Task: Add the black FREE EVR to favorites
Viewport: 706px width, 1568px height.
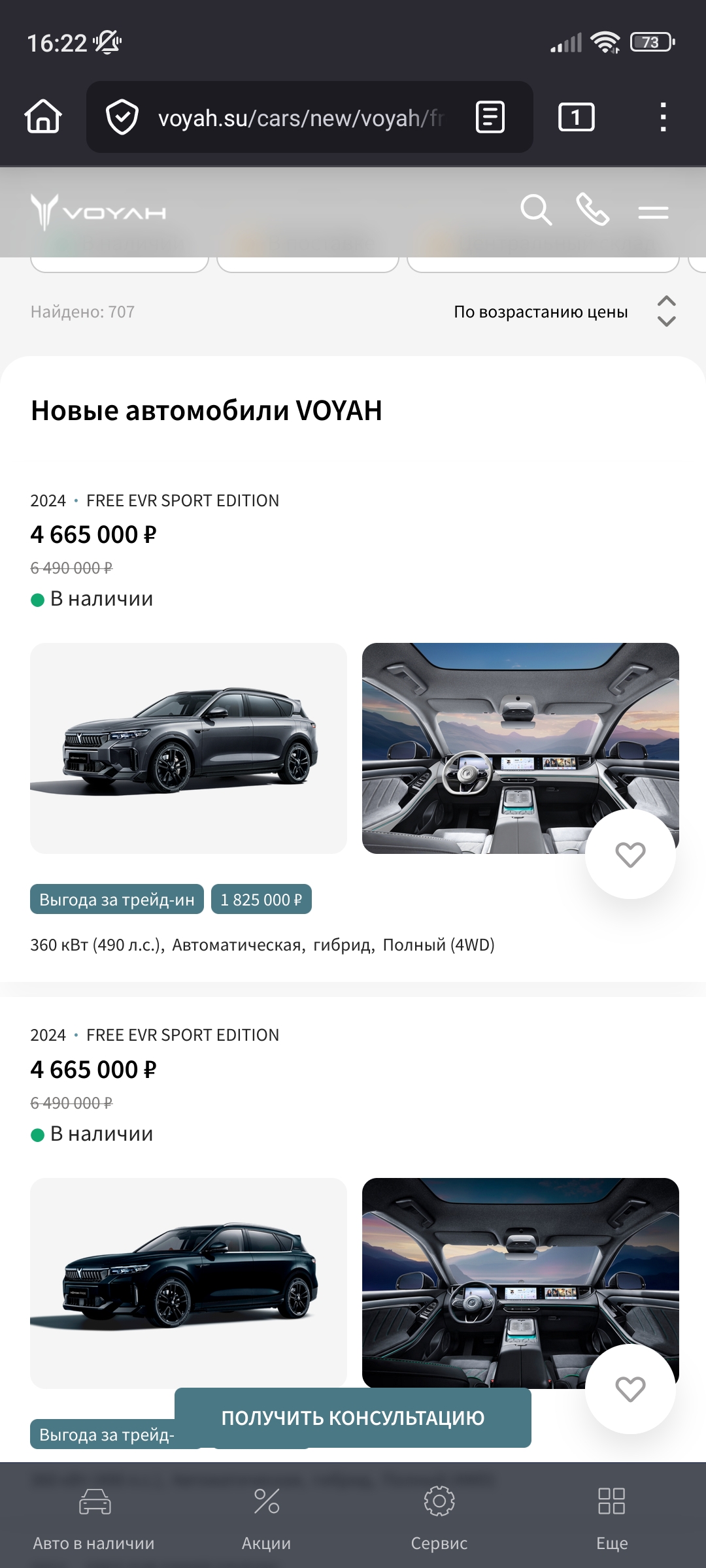Action: click(630, 1390)
